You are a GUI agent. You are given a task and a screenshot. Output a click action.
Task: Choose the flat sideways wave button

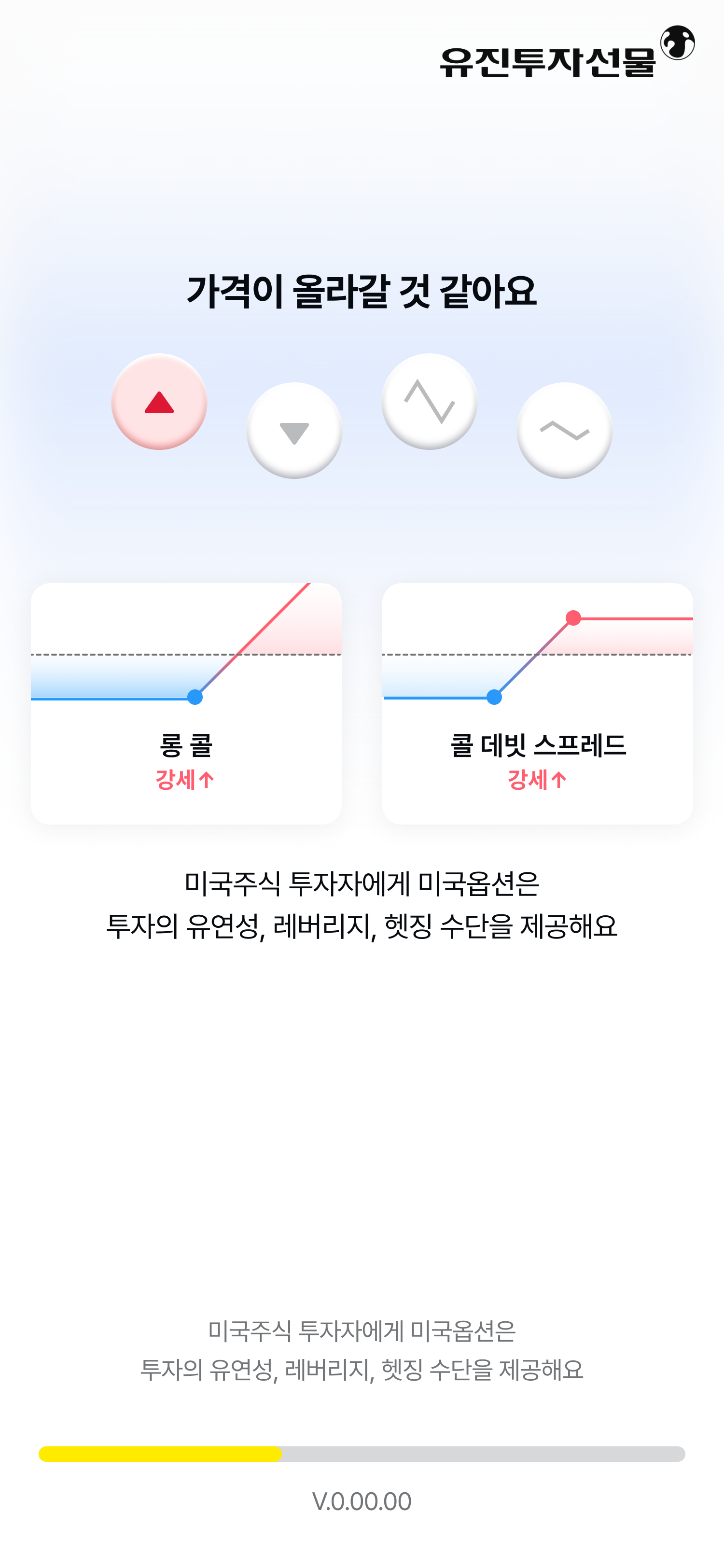pyautogui.click(x=564, y=431)
